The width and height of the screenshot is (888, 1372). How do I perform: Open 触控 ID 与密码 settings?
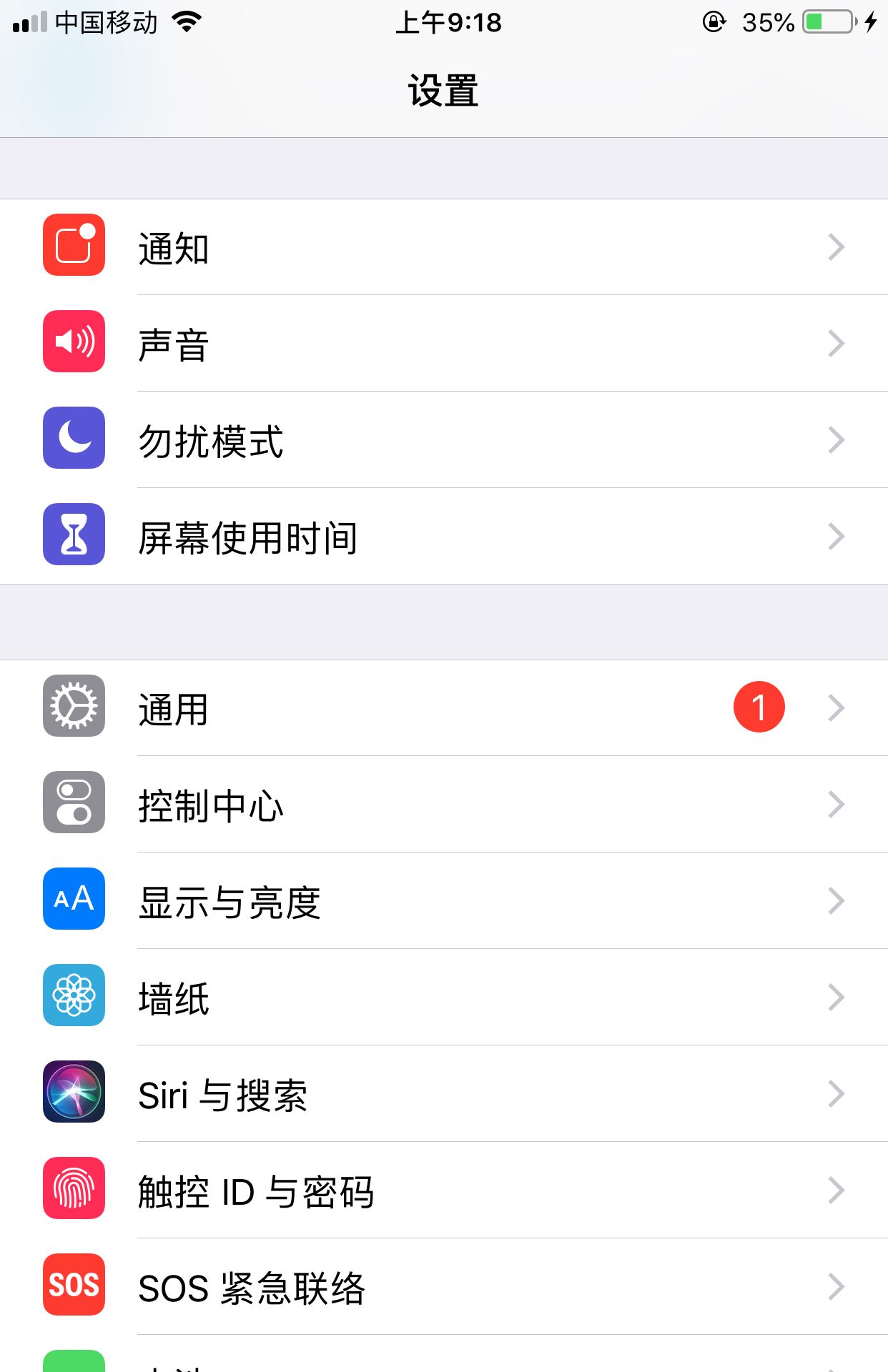coord(443,1190)
